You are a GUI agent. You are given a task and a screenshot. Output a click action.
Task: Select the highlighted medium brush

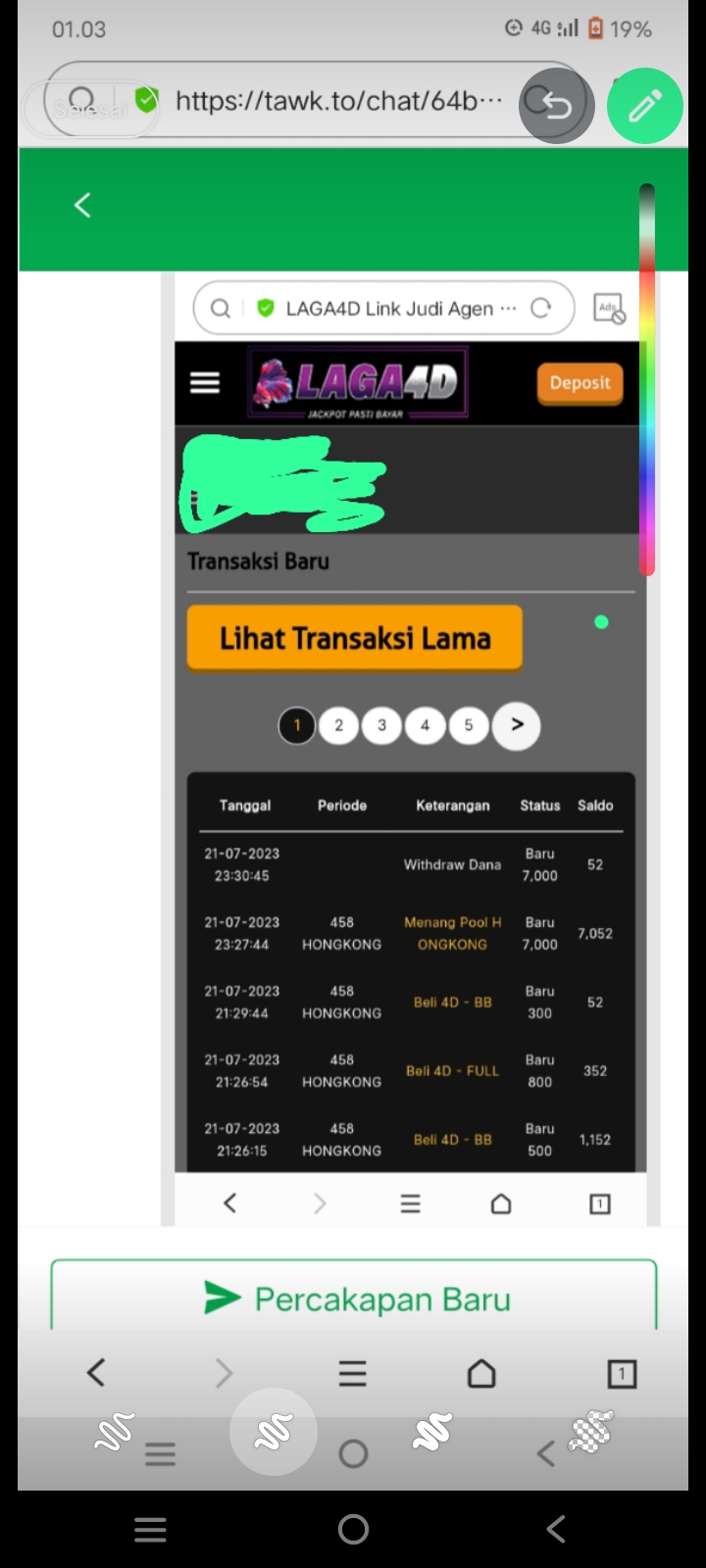pyautogui.click(x=274, y=1432)
